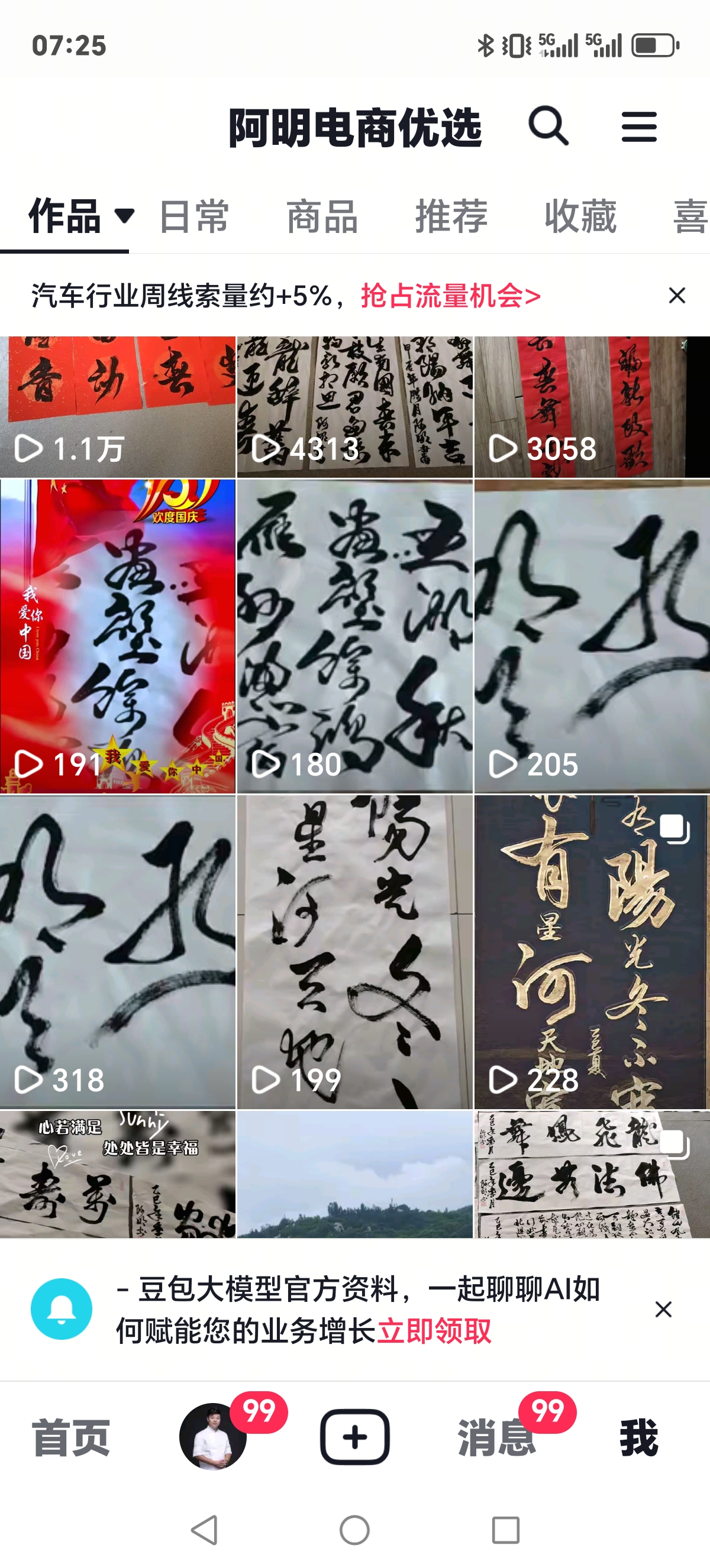Tap 立即领取 in the 豆包 notice

pos(434,1330)
